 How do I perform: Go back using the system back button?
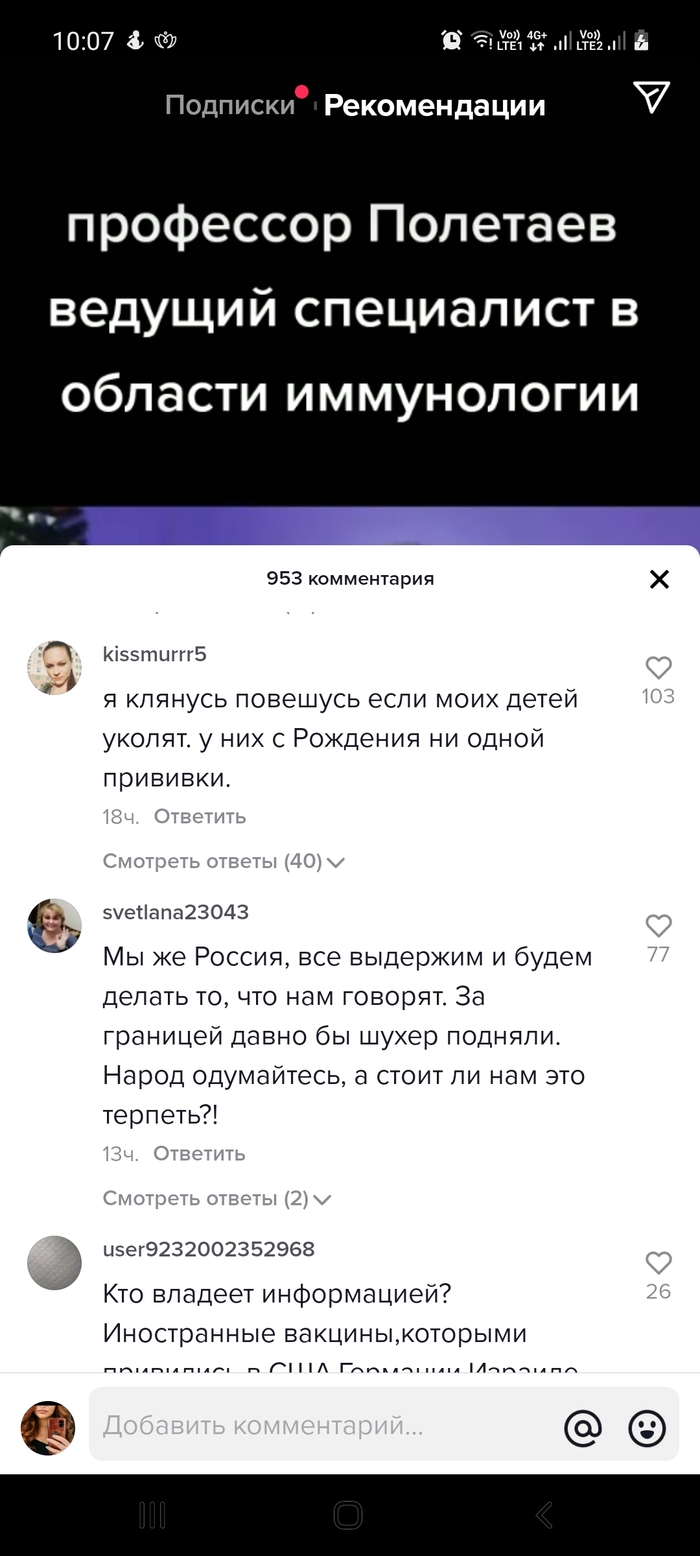(544, 1515)
